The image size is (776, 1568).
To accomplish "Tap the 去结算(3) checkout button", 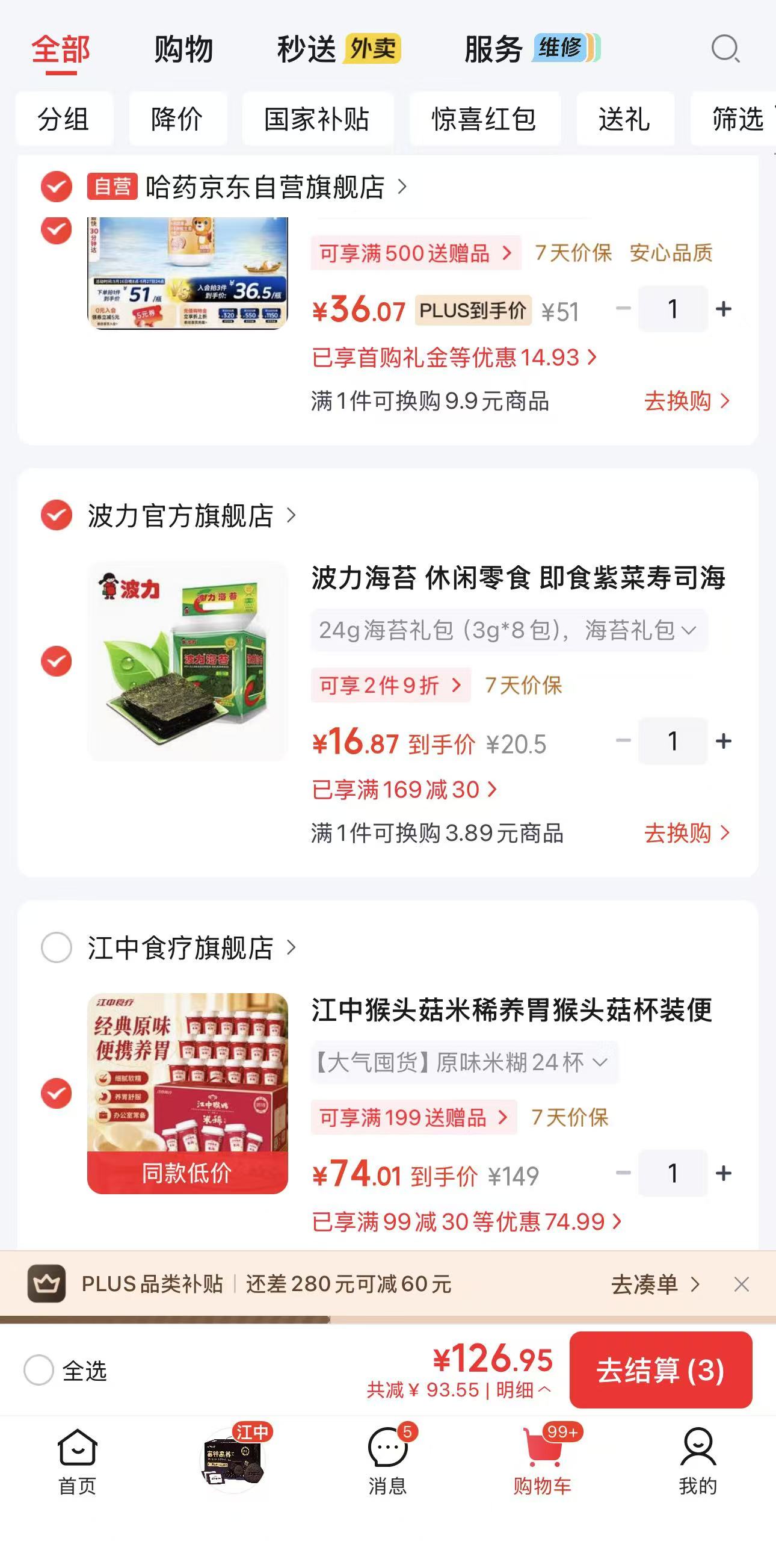I will coord(661,1370).
